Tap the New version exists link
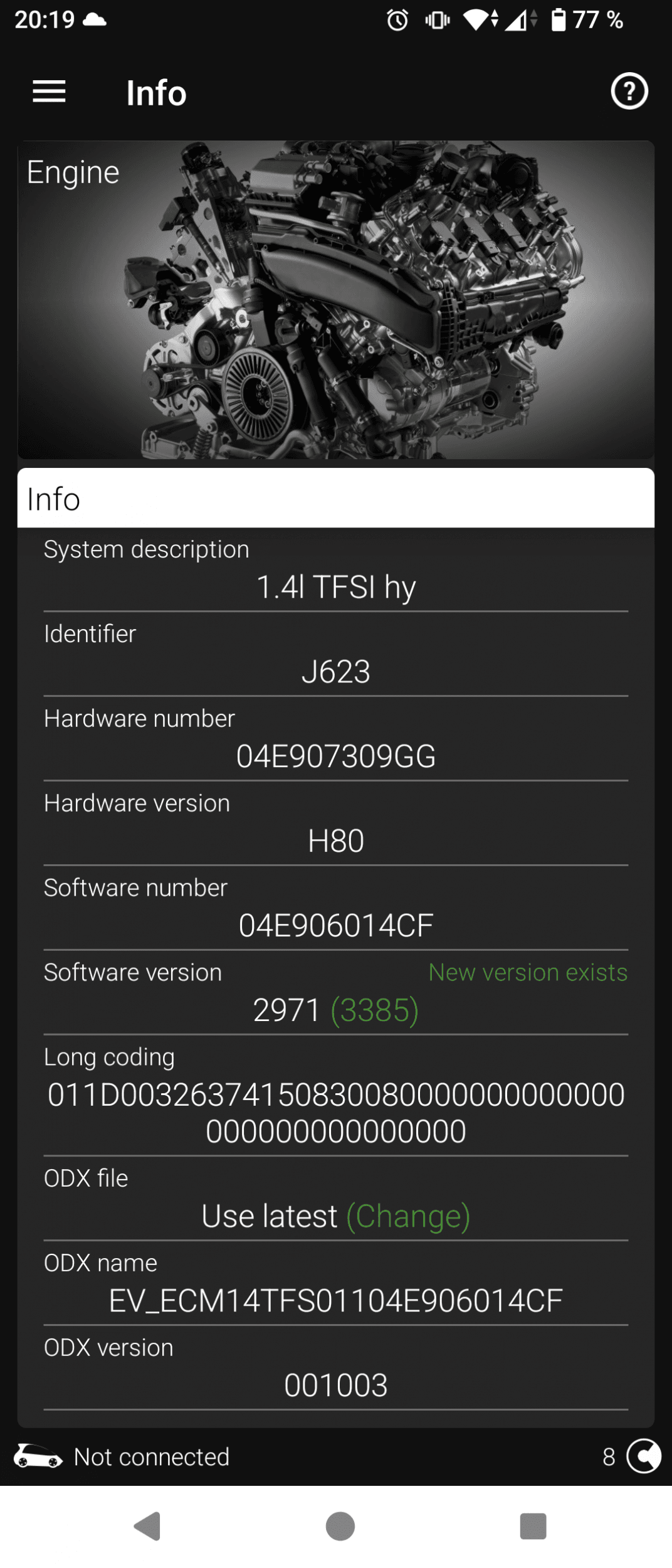This screenshot has width=672, height=1568. (x=527, y=972)
